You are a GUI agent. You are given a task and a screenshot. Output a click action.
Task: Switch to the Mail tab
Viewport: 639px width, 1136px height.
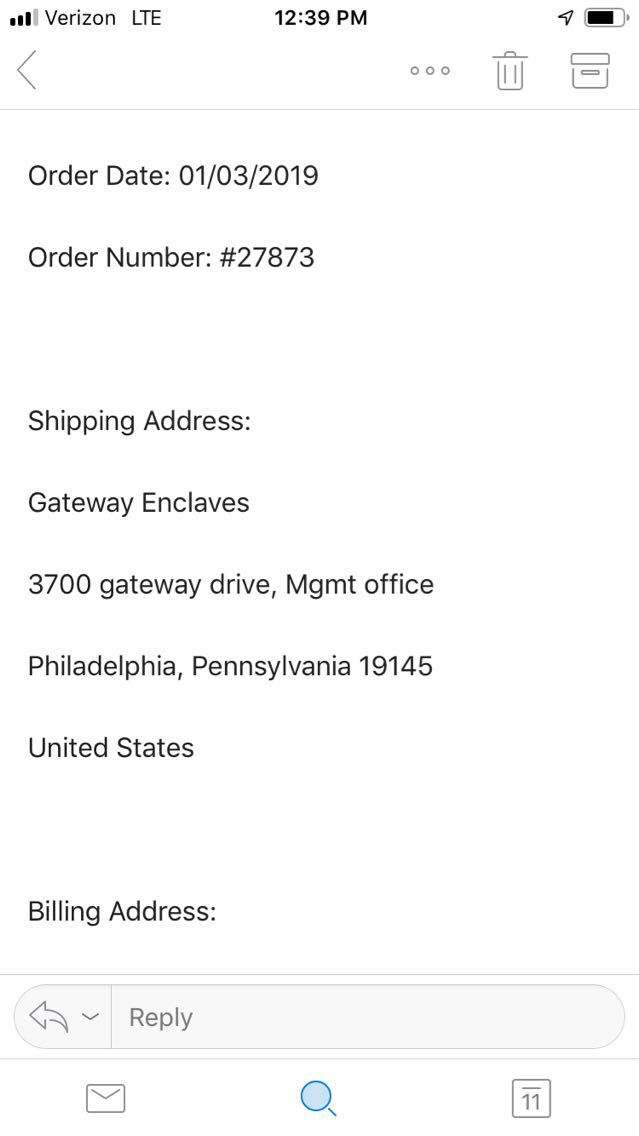(105, 1099)
